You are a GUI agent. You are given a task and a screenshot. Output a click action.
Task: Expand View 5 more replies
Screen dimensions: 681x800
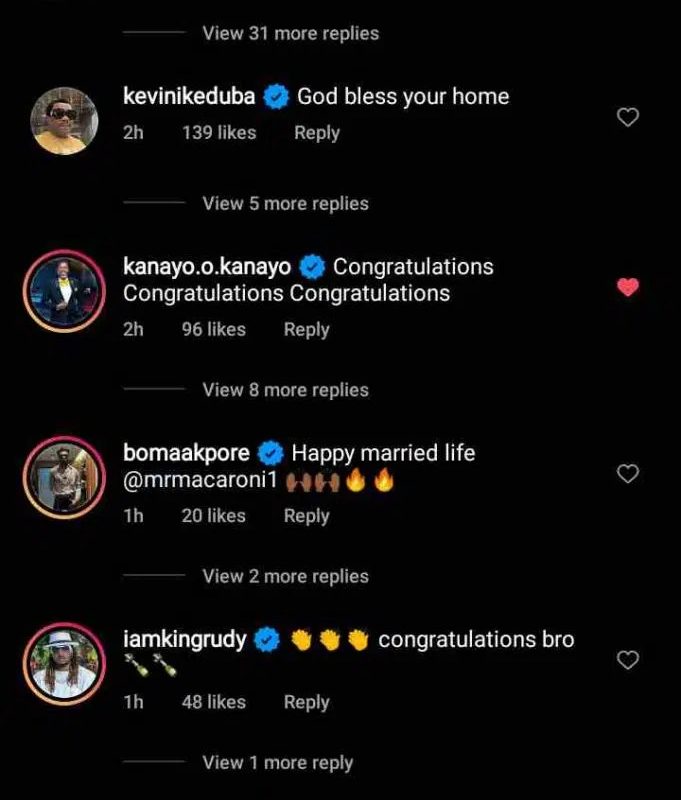pyautogui.click(x=285, y=203)
